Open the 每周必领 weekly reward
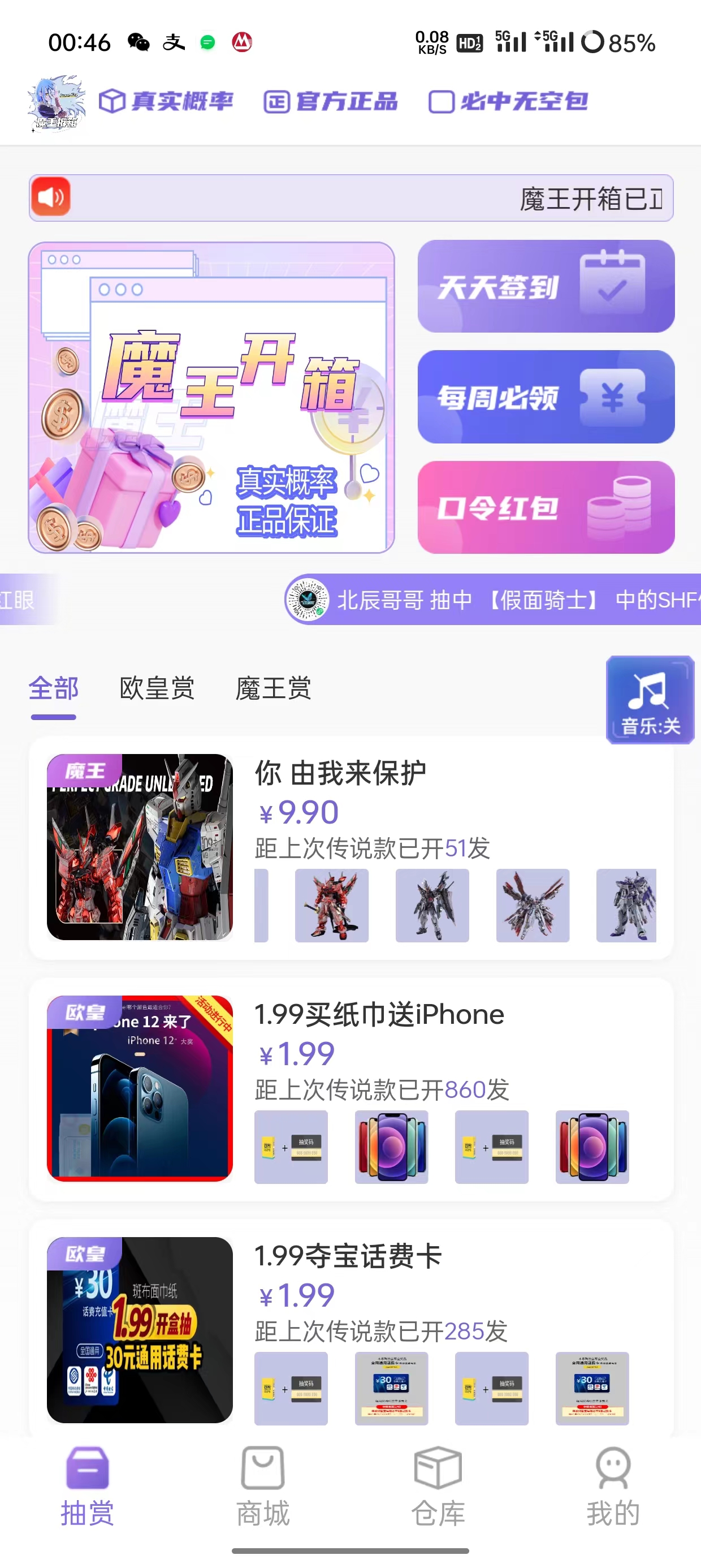This screenshot has height=1568, width=701. [545, 397]
